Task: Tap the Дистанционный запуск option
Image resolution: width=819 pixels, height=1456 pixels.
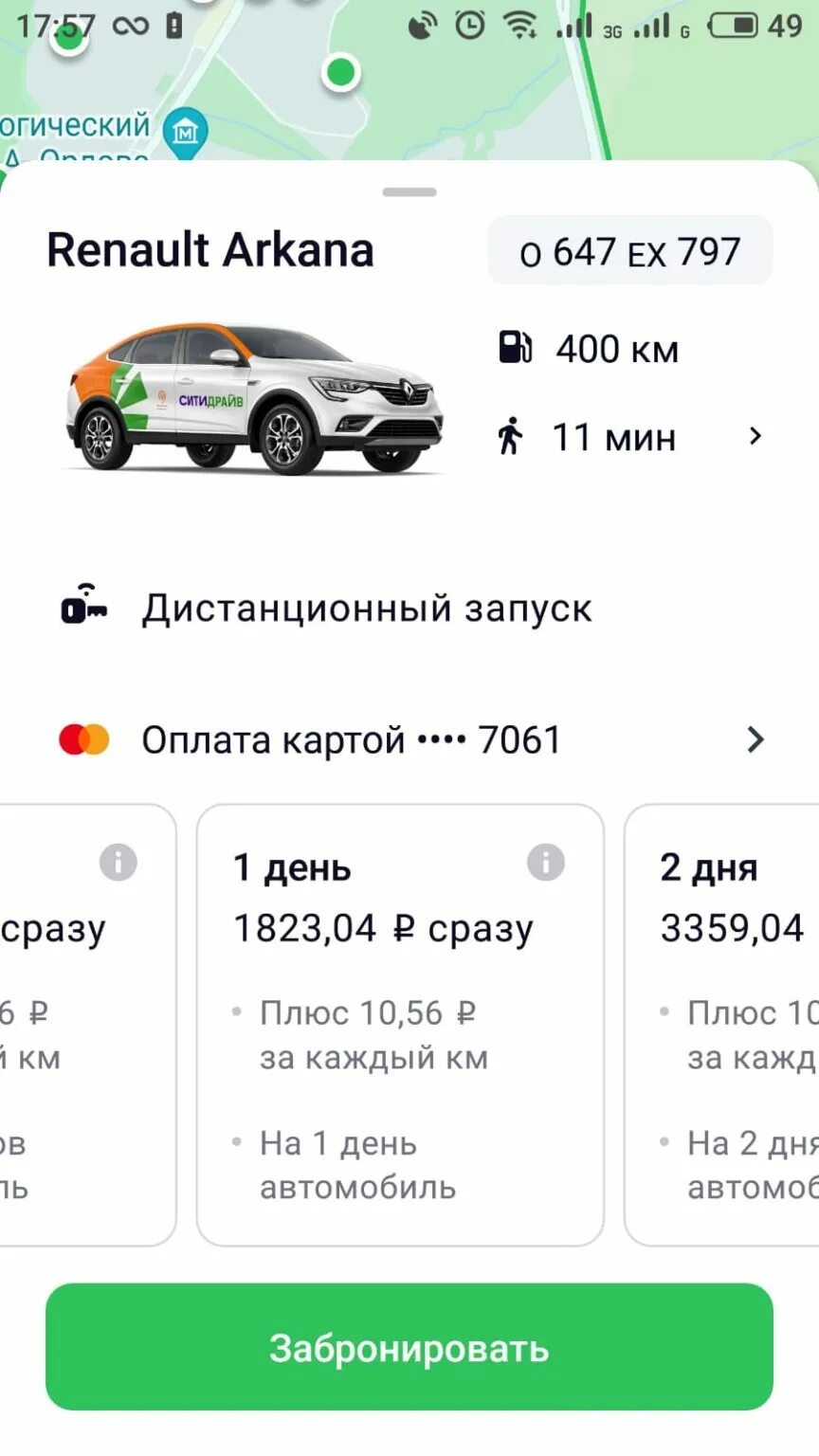Action: [366, 609]
